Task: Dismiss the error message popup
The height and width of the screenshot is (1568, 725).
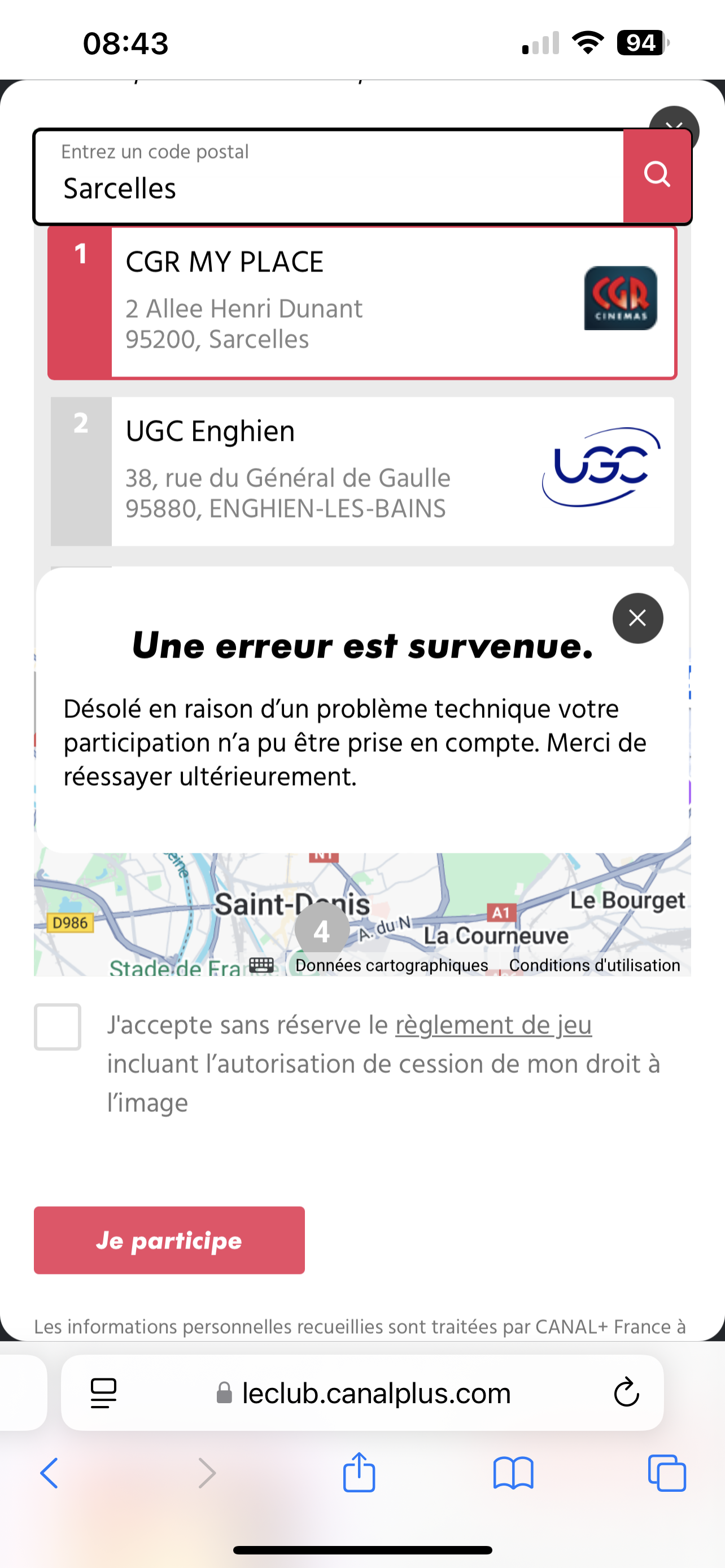Action: coord(637,618)
